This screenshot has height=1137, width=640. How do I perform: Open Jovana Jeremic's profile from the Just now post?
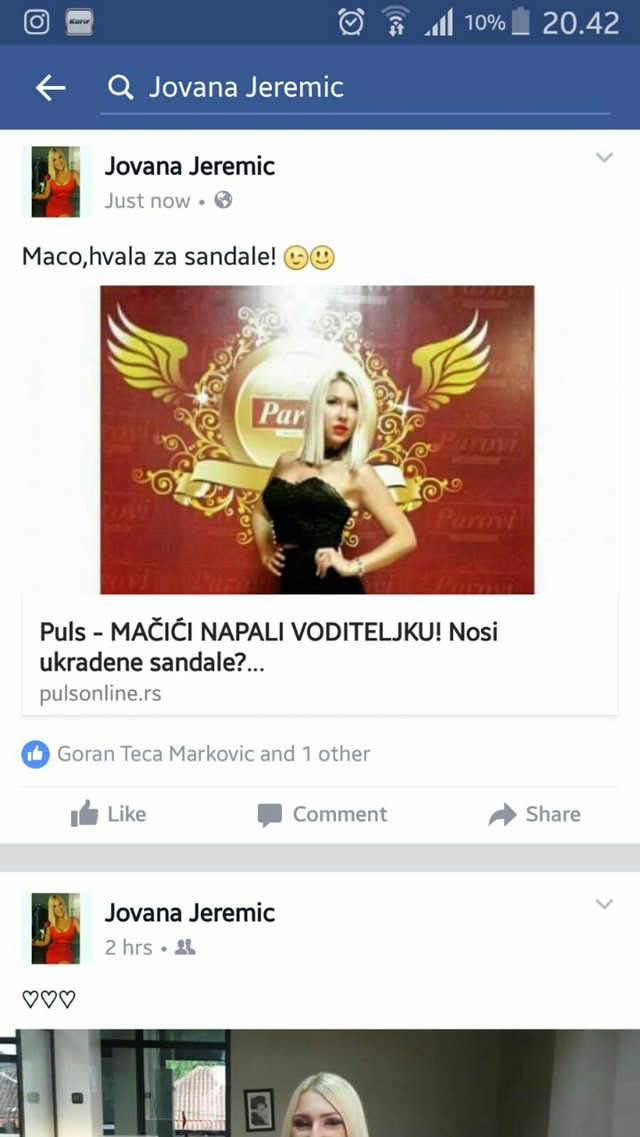coord(189,166)
